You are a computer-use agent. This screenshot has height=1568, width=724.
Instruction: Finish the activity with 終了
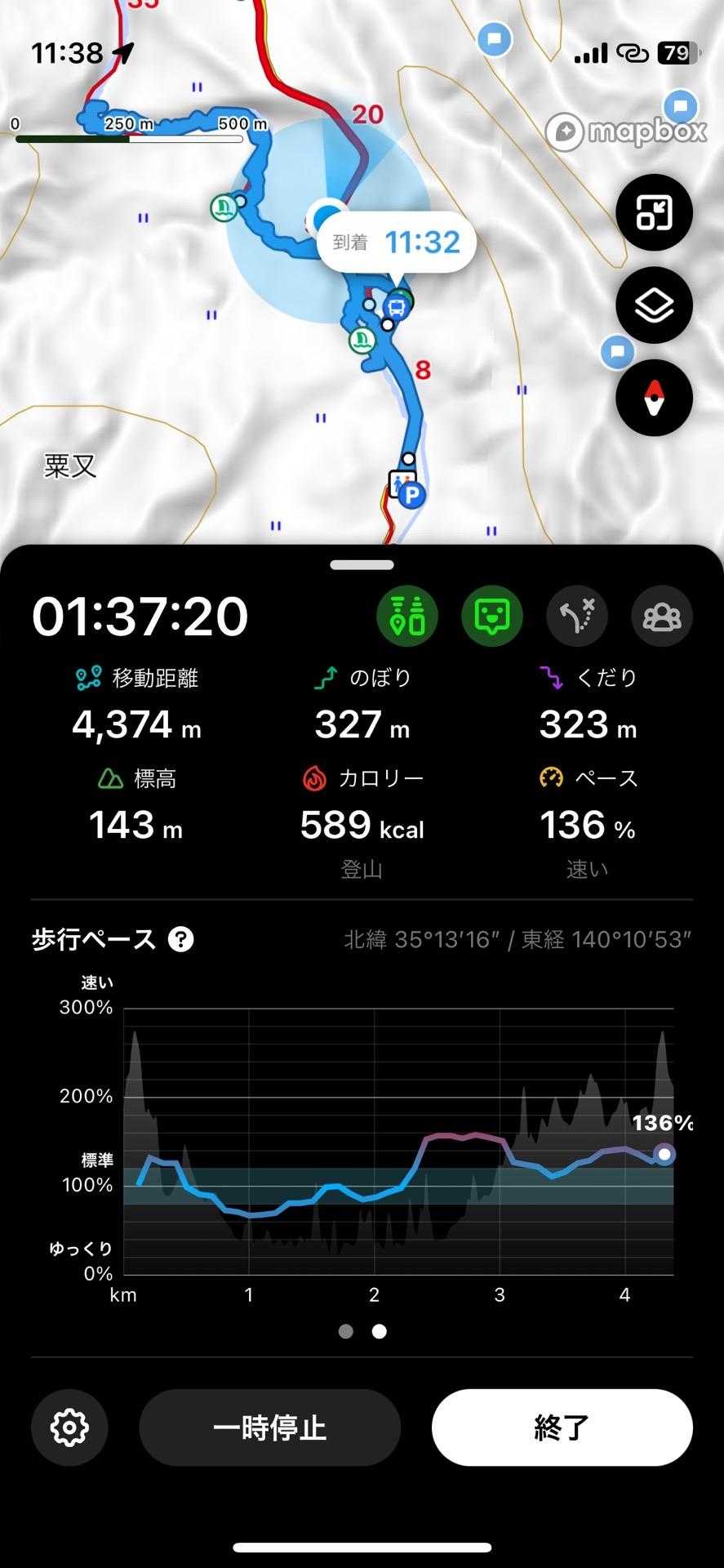[x=562, y=1428]
